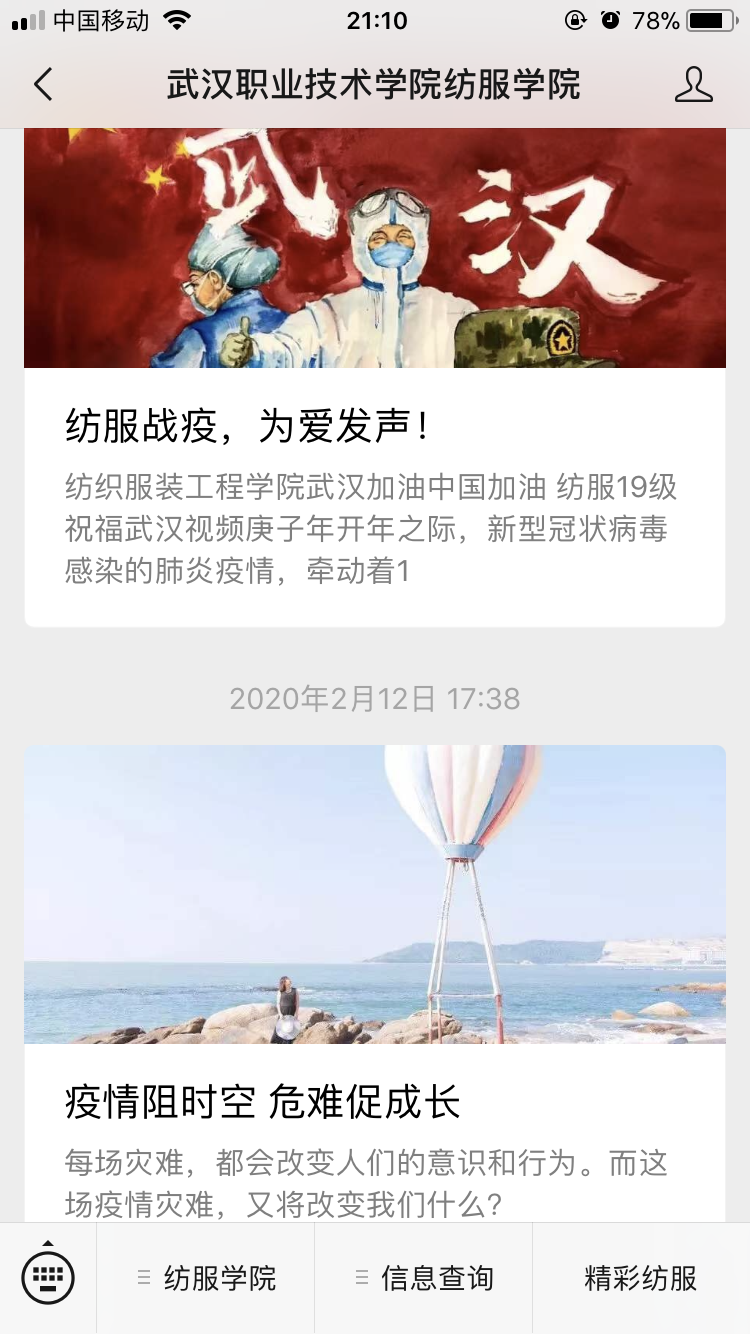
Task: Switch to keyboard input mode
Action: (x=48, y=1278)
